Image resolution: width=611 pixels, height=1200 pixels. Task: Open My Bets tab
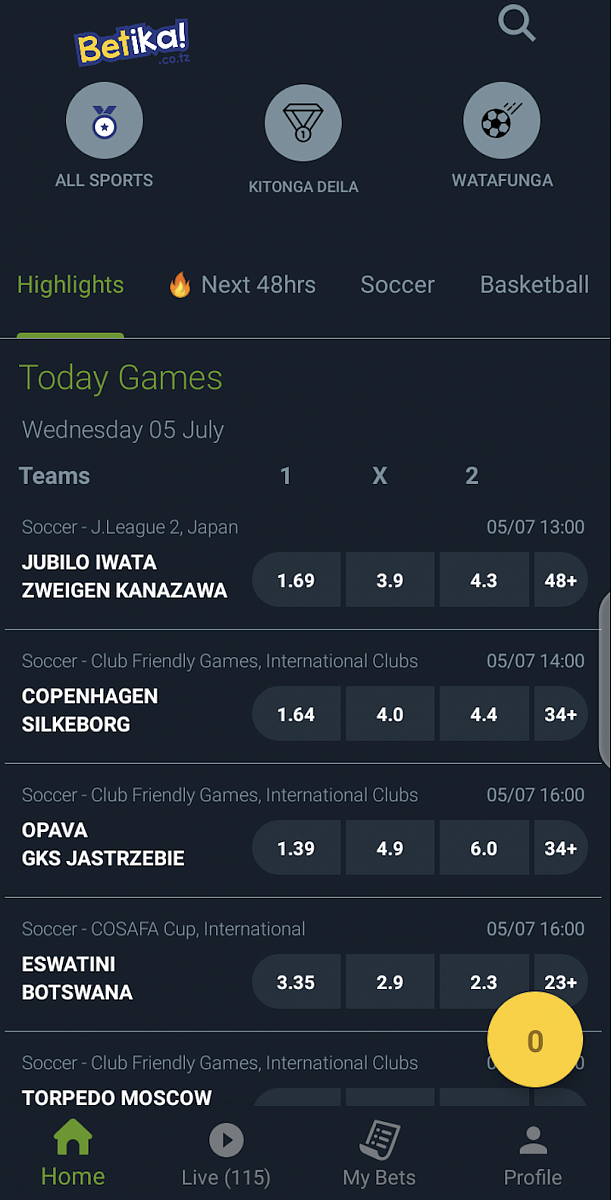(x=379, y=1156)
